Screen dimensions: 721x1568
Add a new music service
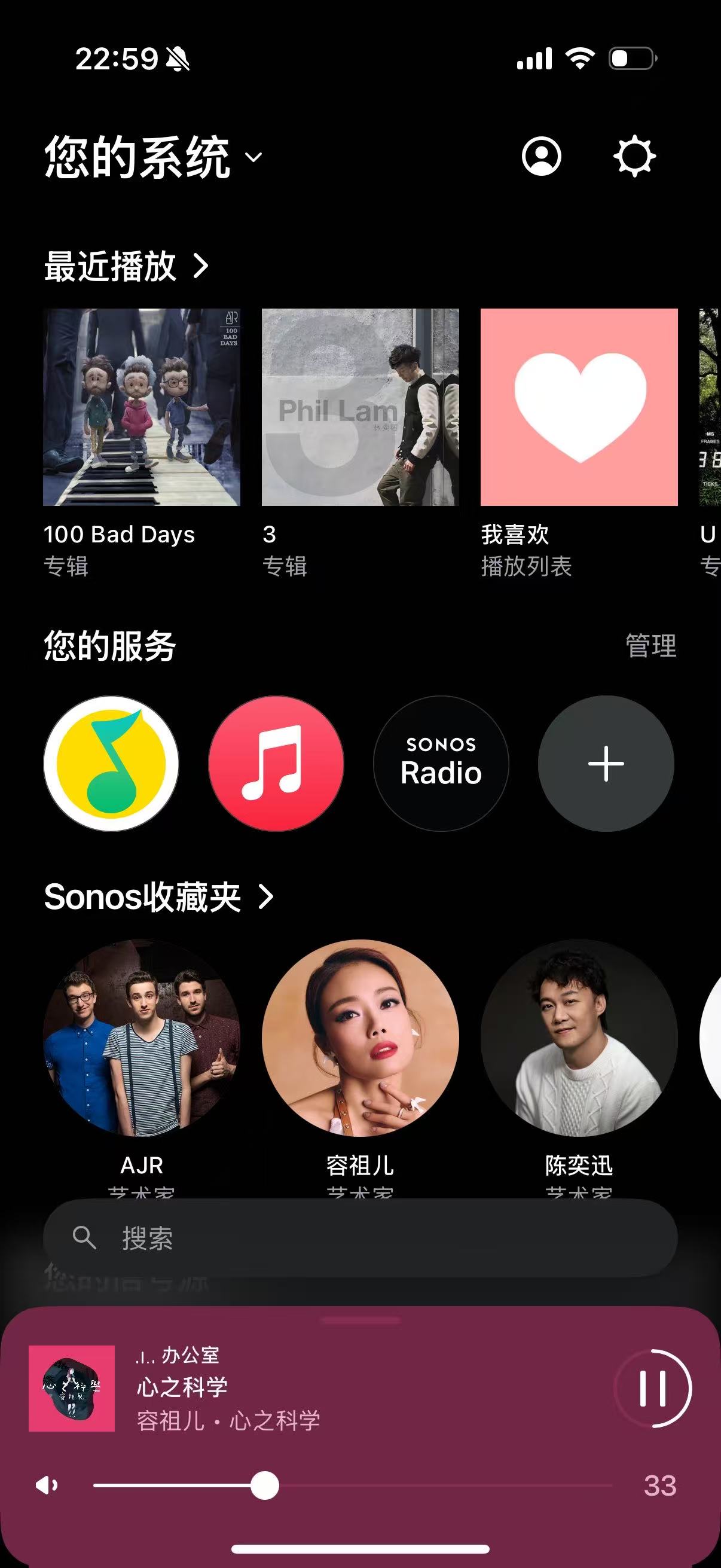pyautogui.click(x=606, y=763)
